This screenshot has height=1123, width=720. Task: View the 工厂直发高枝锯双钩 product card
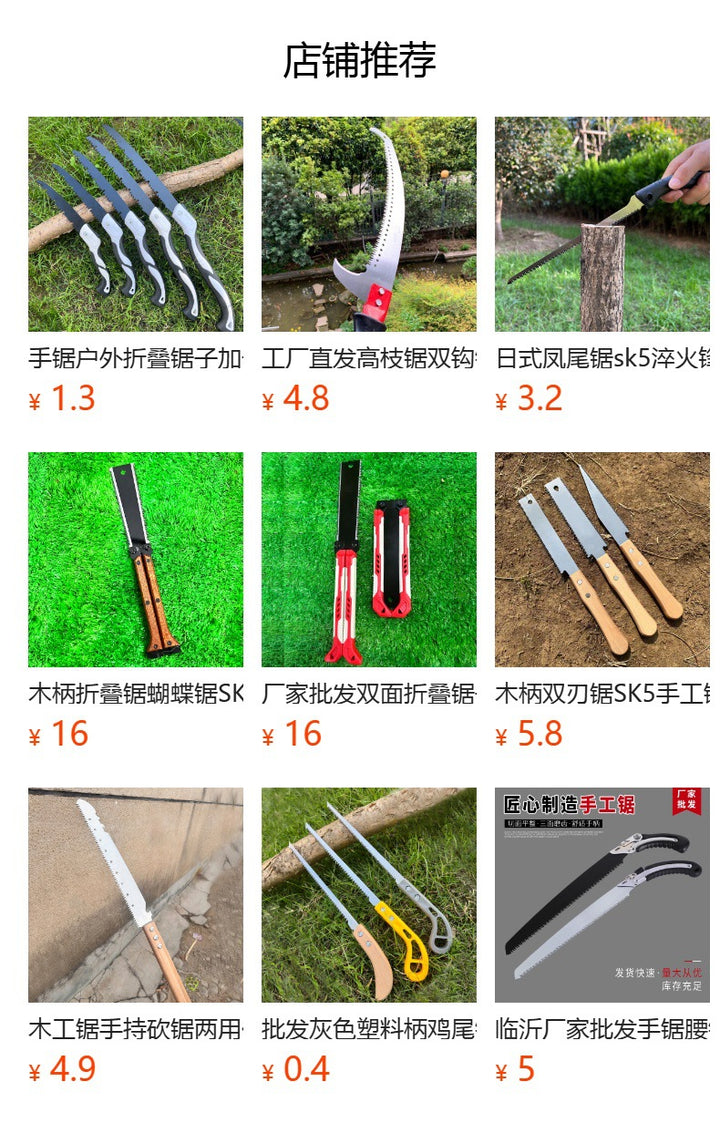click(x=369, y=224)
